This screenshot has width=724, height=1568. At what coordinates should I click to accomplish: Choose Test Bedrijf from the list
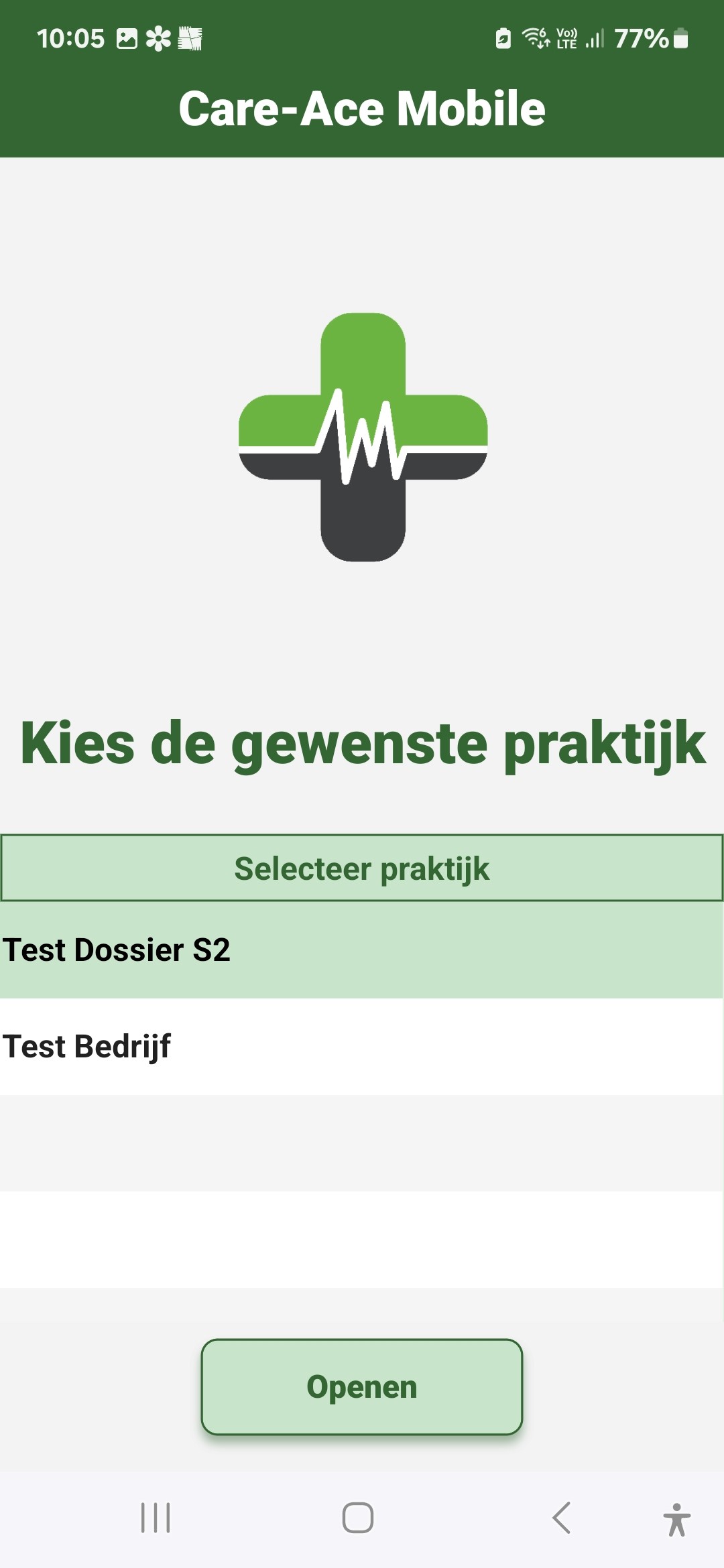pos(362,1047)
